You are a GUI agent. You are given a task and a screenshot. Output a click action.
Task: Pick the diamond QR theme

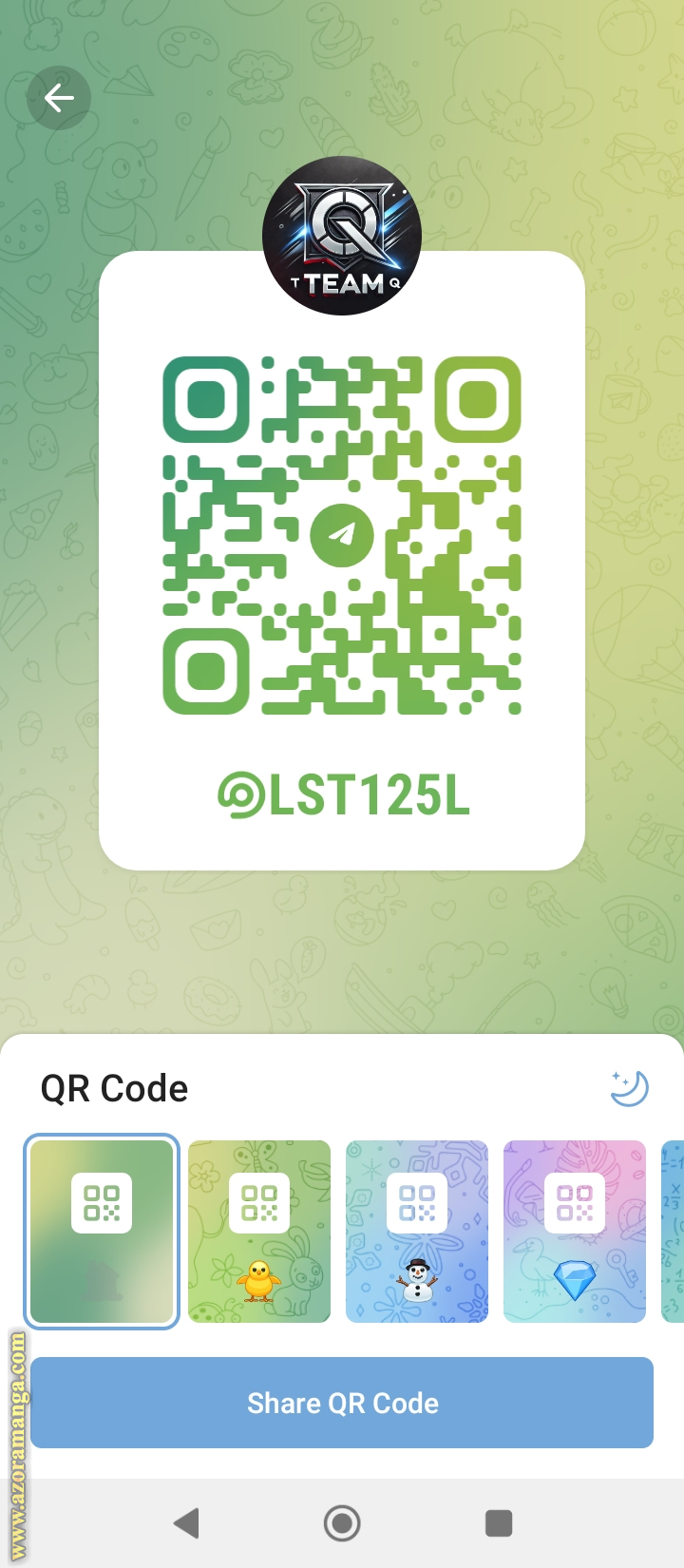(x=575, y=1231)
